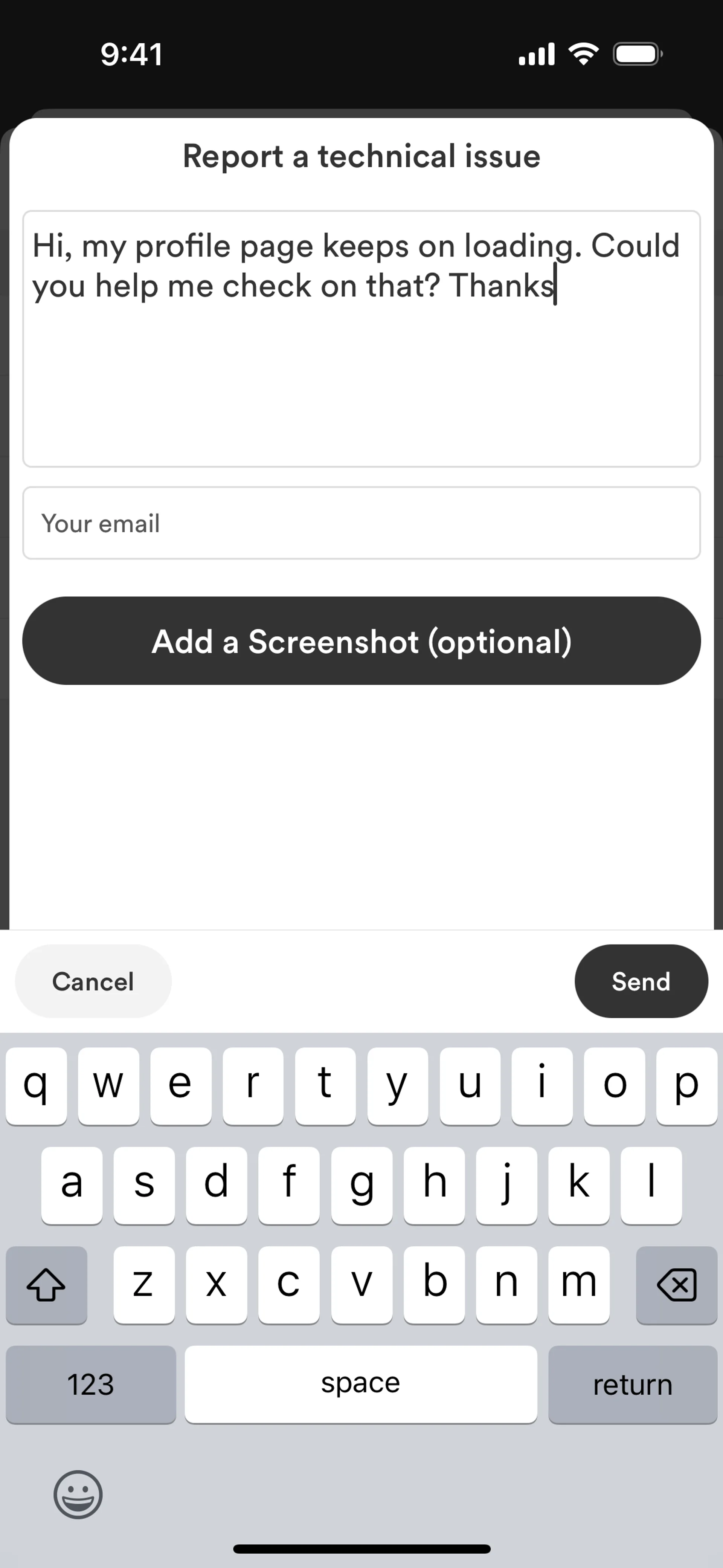This screenshot has height=1568, width=723.
Task: Tap the return key
Action: click(x=632, y=1383)
